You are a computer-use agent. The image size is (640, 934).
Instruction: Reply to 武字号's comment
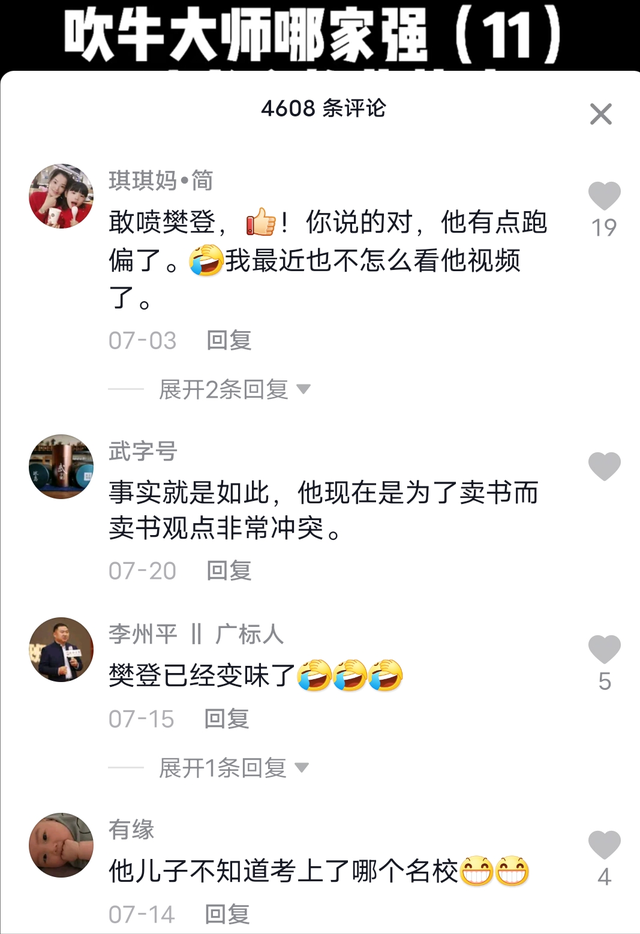(229, 570)
